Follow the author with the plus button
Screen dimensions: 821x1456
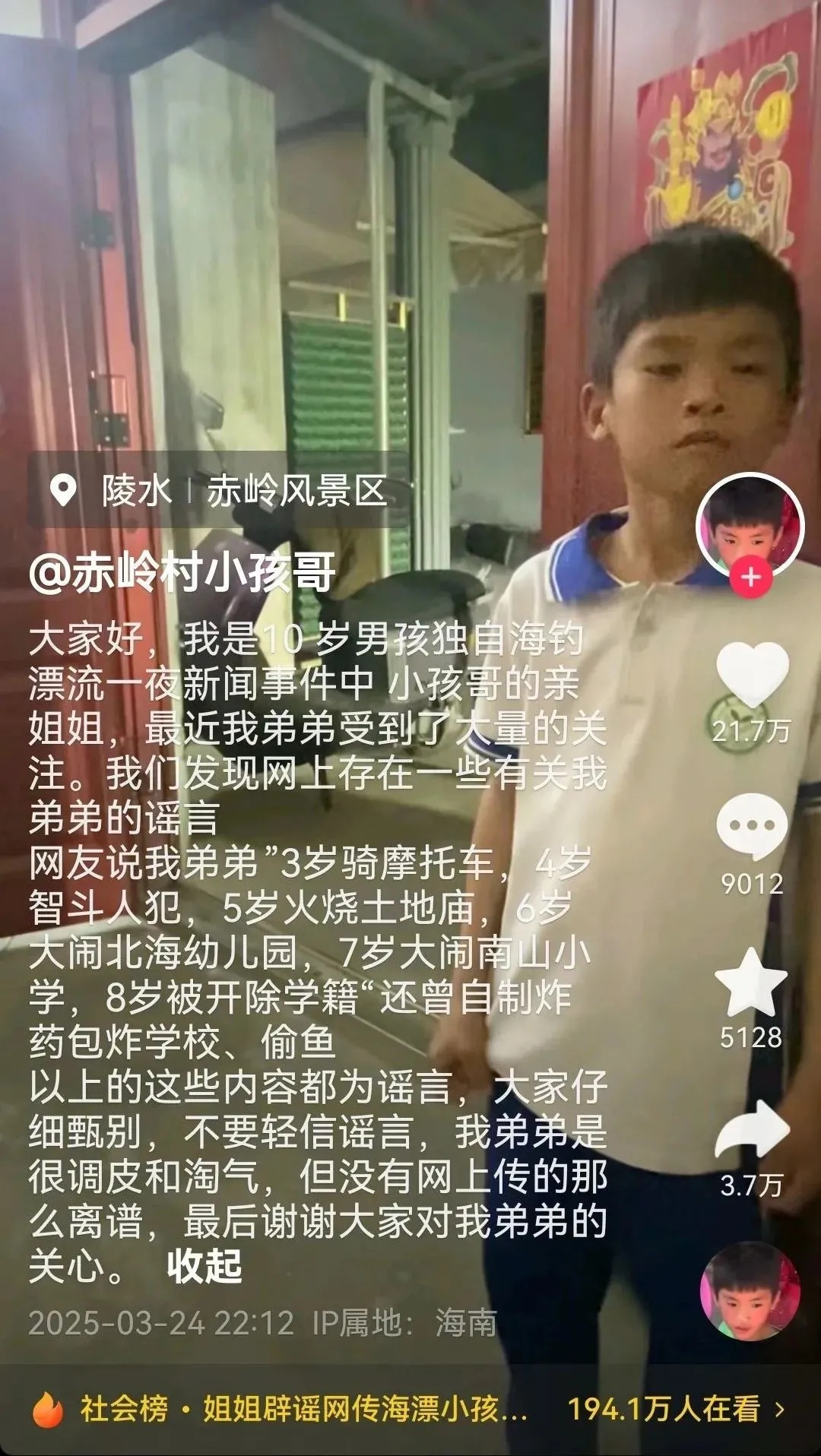coord(750,578)
